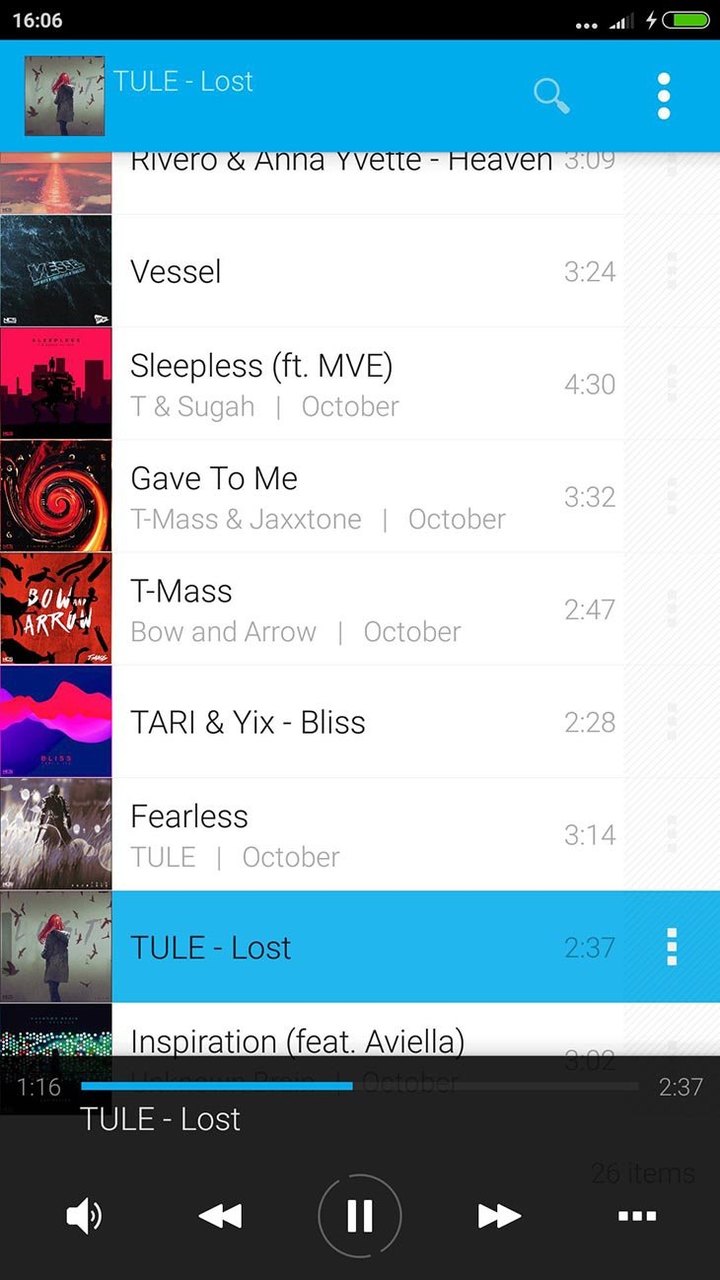Viewport: 720px width, 1280px height.
Task: Play Sleepless (ft. MVE)
Action: point(340,384)
